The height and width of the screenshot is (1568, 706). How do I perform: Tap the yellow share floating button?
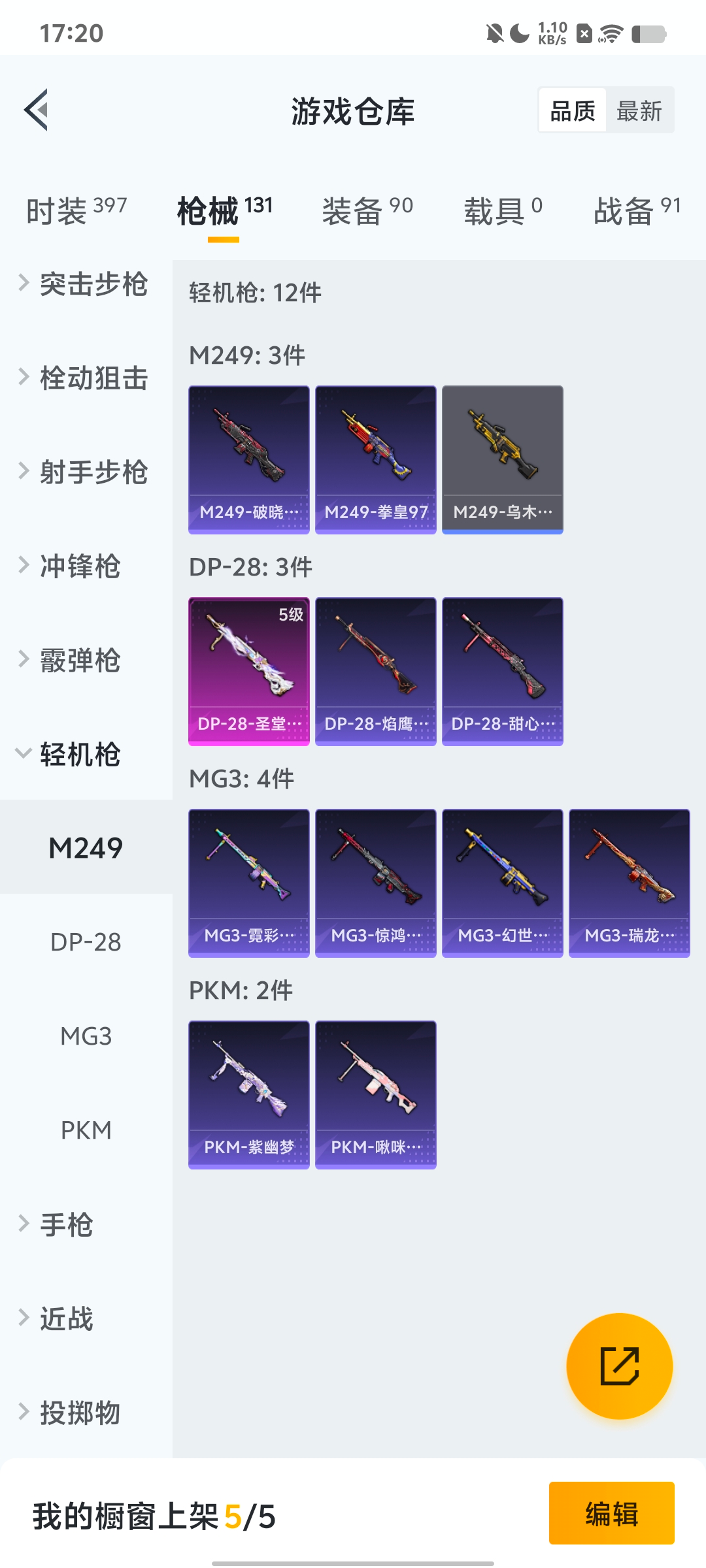(619, 1366)
